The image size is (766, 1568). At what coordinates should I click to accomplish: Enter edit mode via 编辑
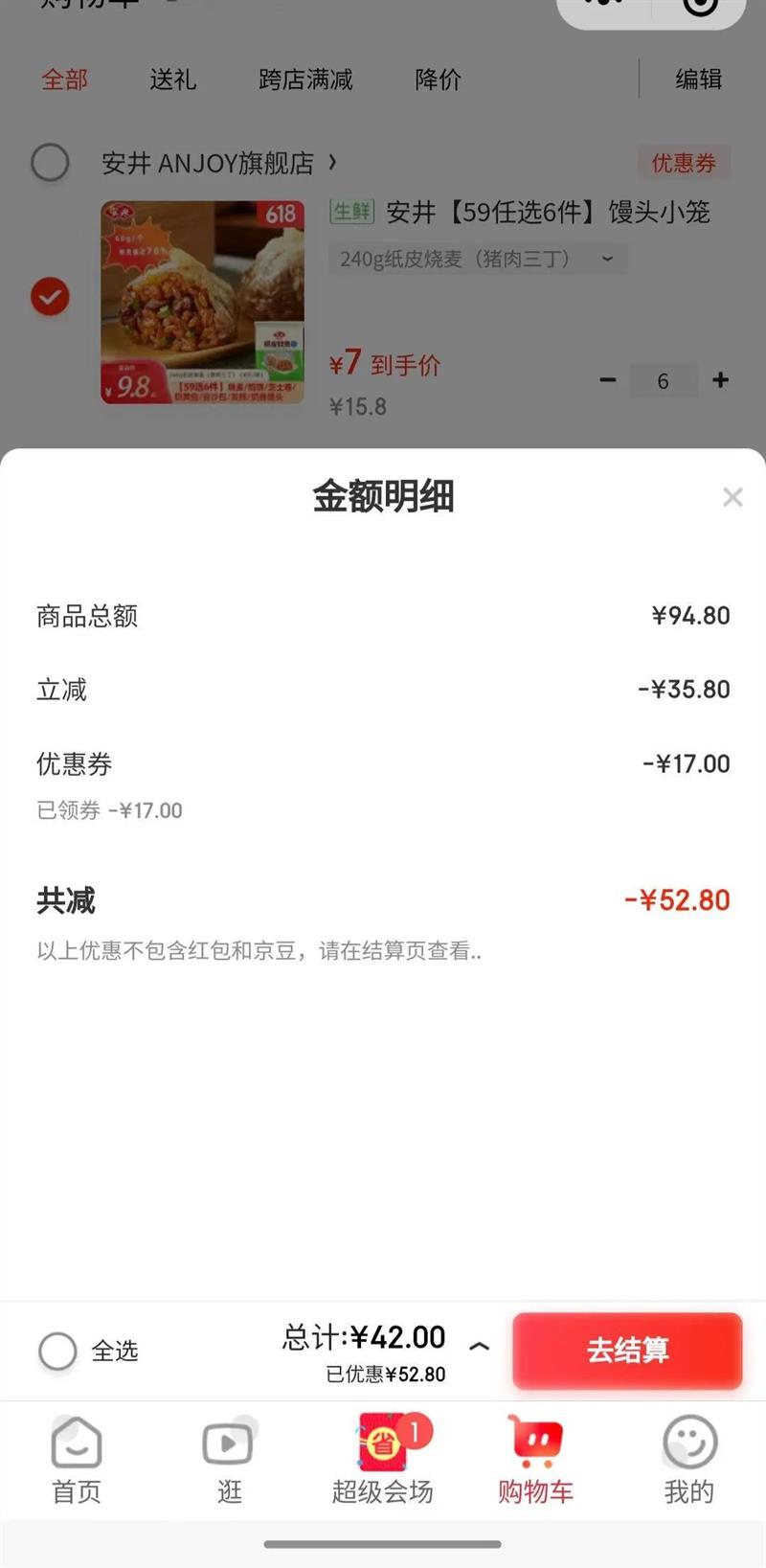(698, 80)
